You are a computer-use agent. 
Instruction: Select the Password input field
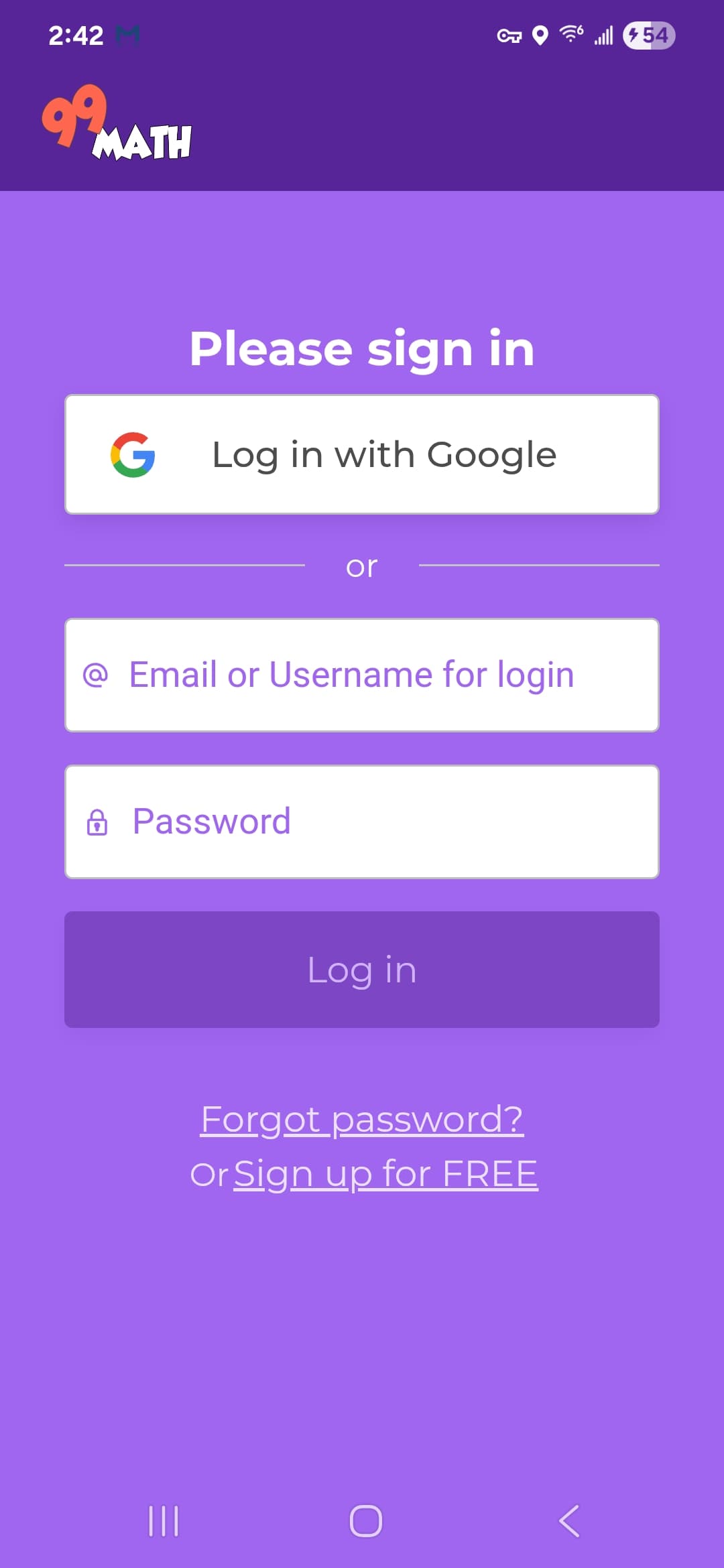[x=362, y=822]
